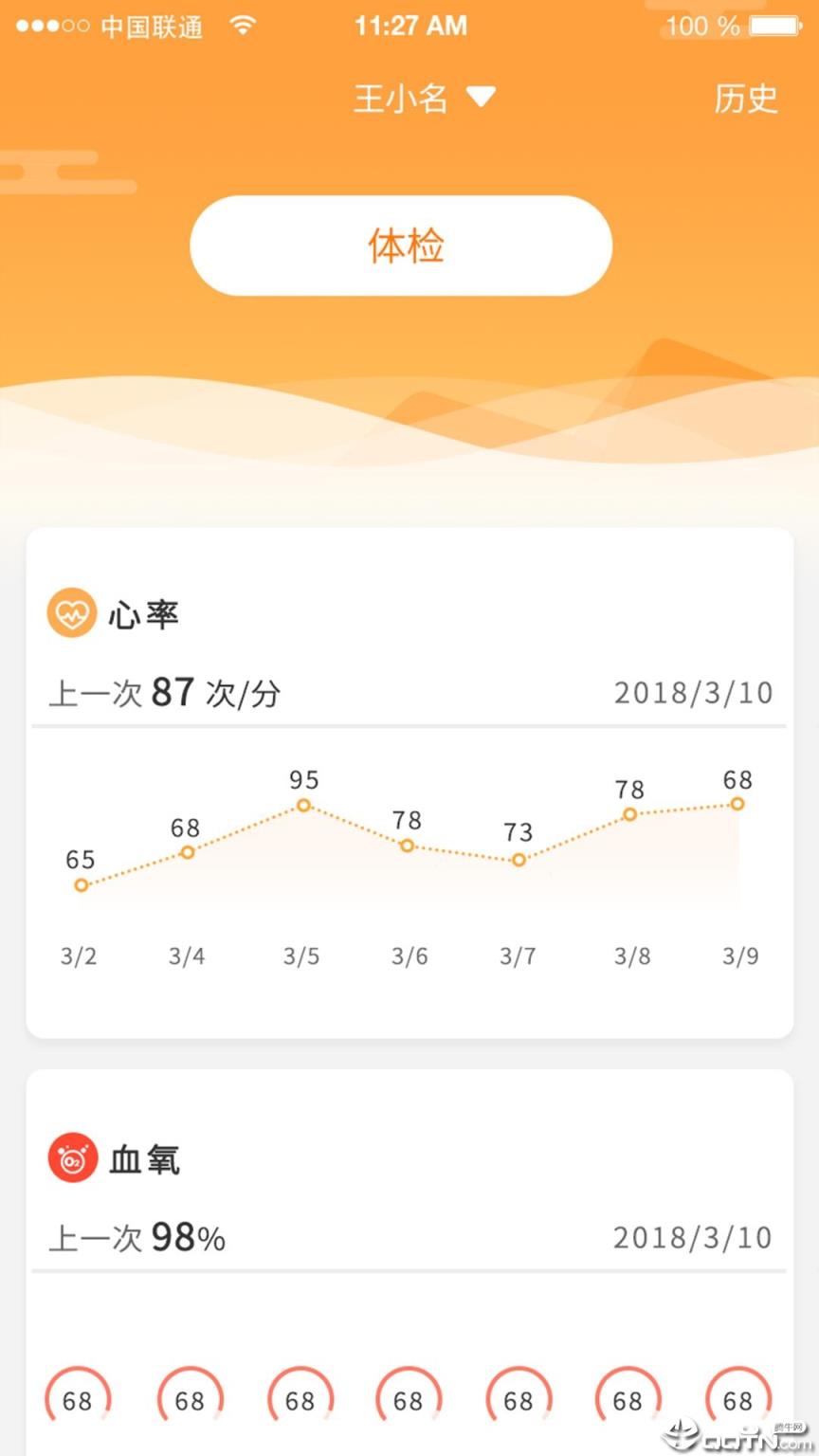Tap the O2 symbol in the red circle
819x1456 pixels.
point(71,1157)
